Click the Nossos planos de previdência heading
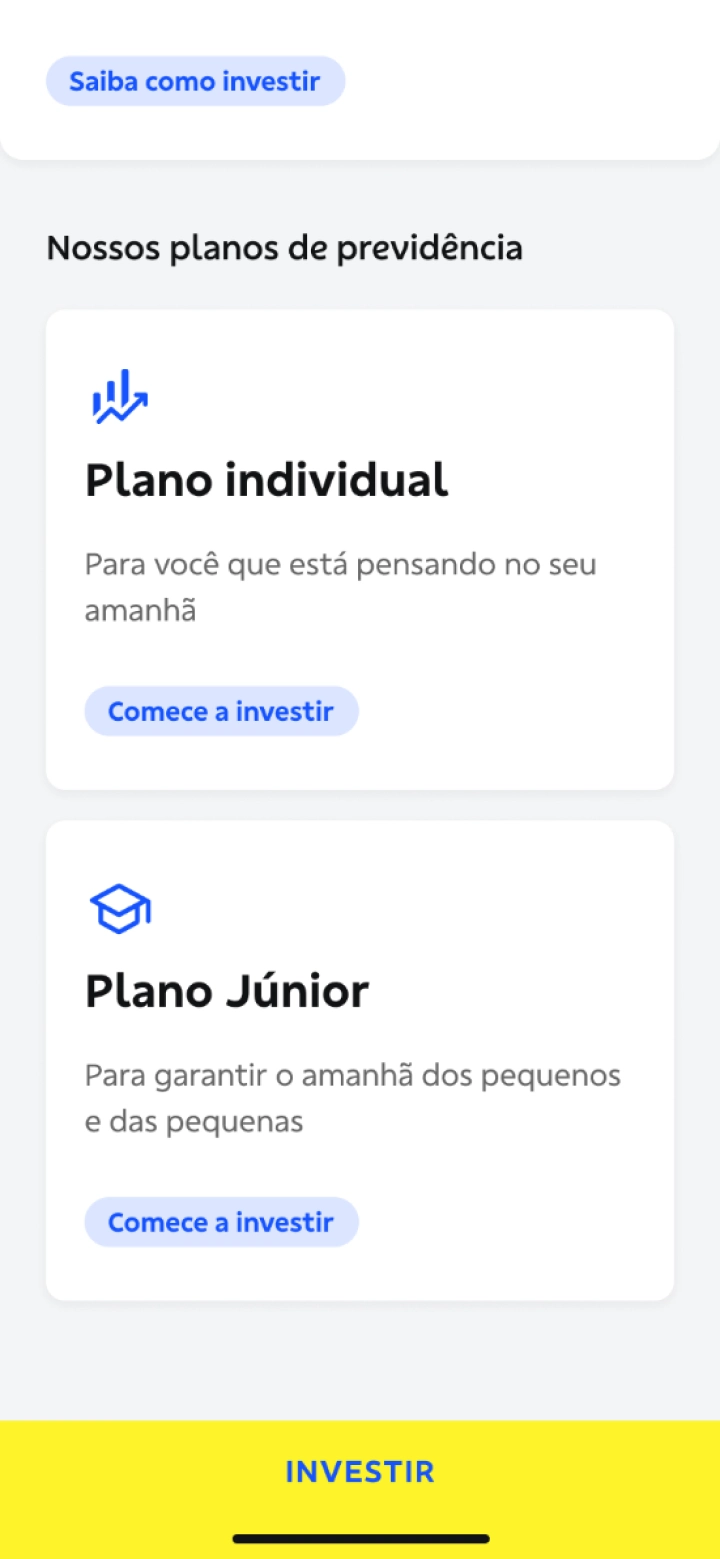 pos(286,247)
